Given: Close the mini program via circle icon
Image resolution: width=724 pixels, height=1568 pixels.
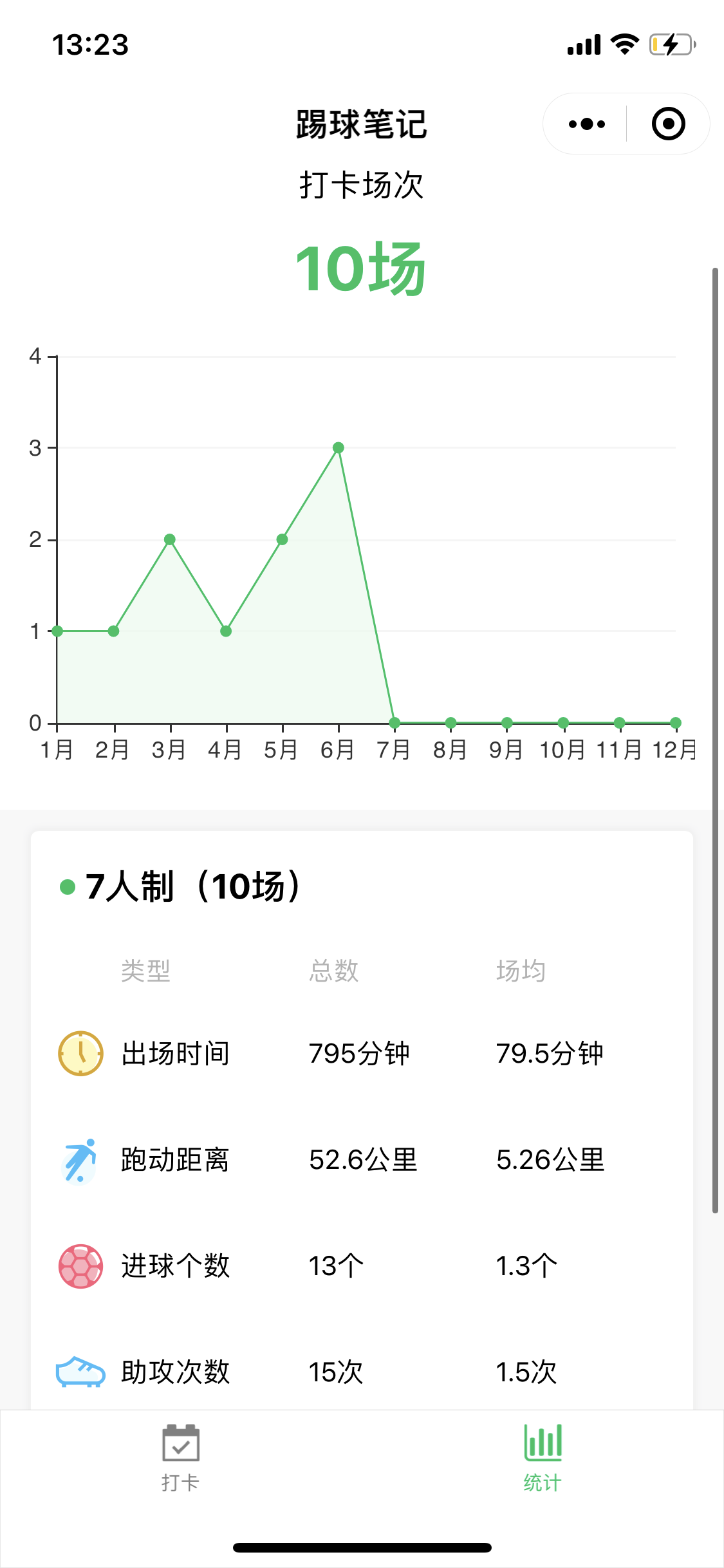Looking at the screenshot, I should click(668, 124).
